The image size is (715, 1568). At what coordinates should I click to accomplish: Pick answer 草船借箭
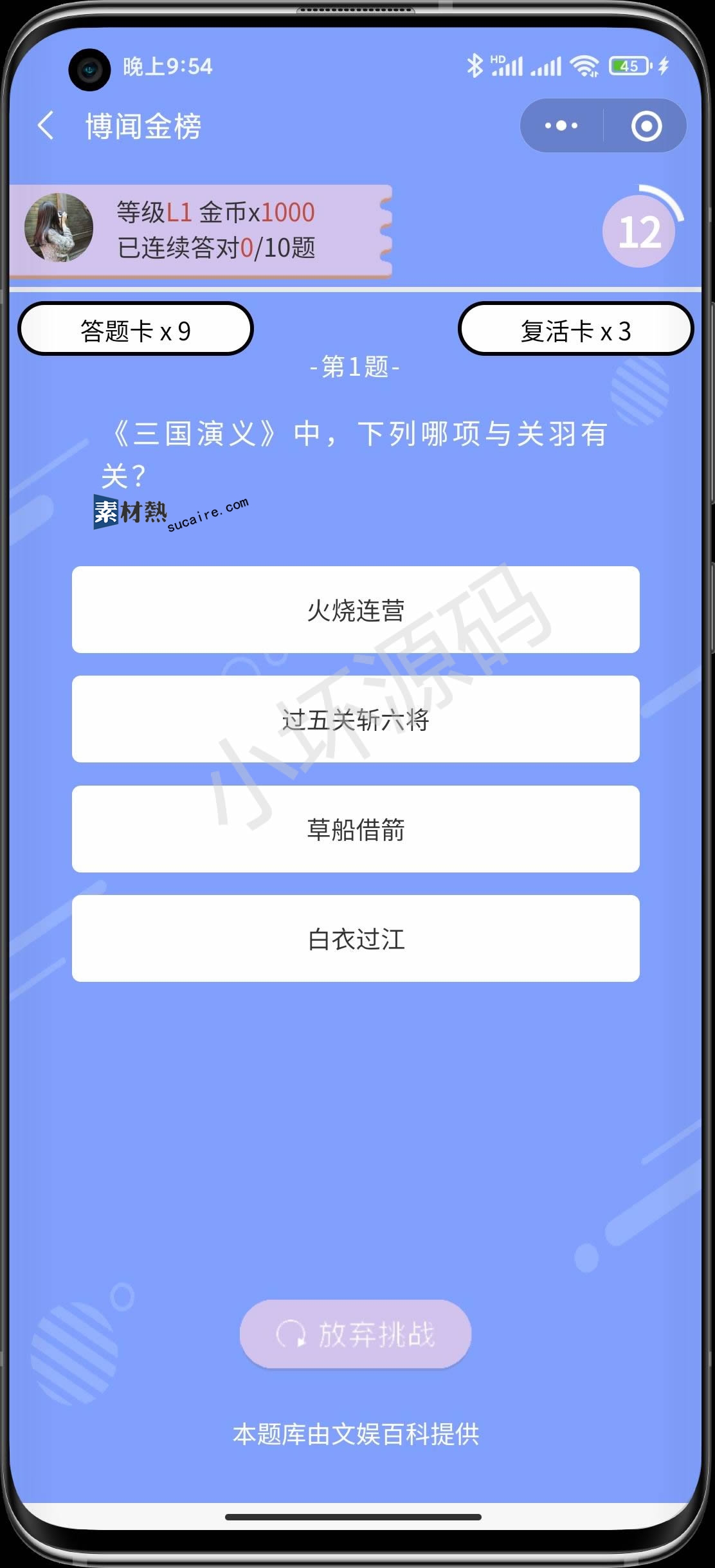pos(356,829)
